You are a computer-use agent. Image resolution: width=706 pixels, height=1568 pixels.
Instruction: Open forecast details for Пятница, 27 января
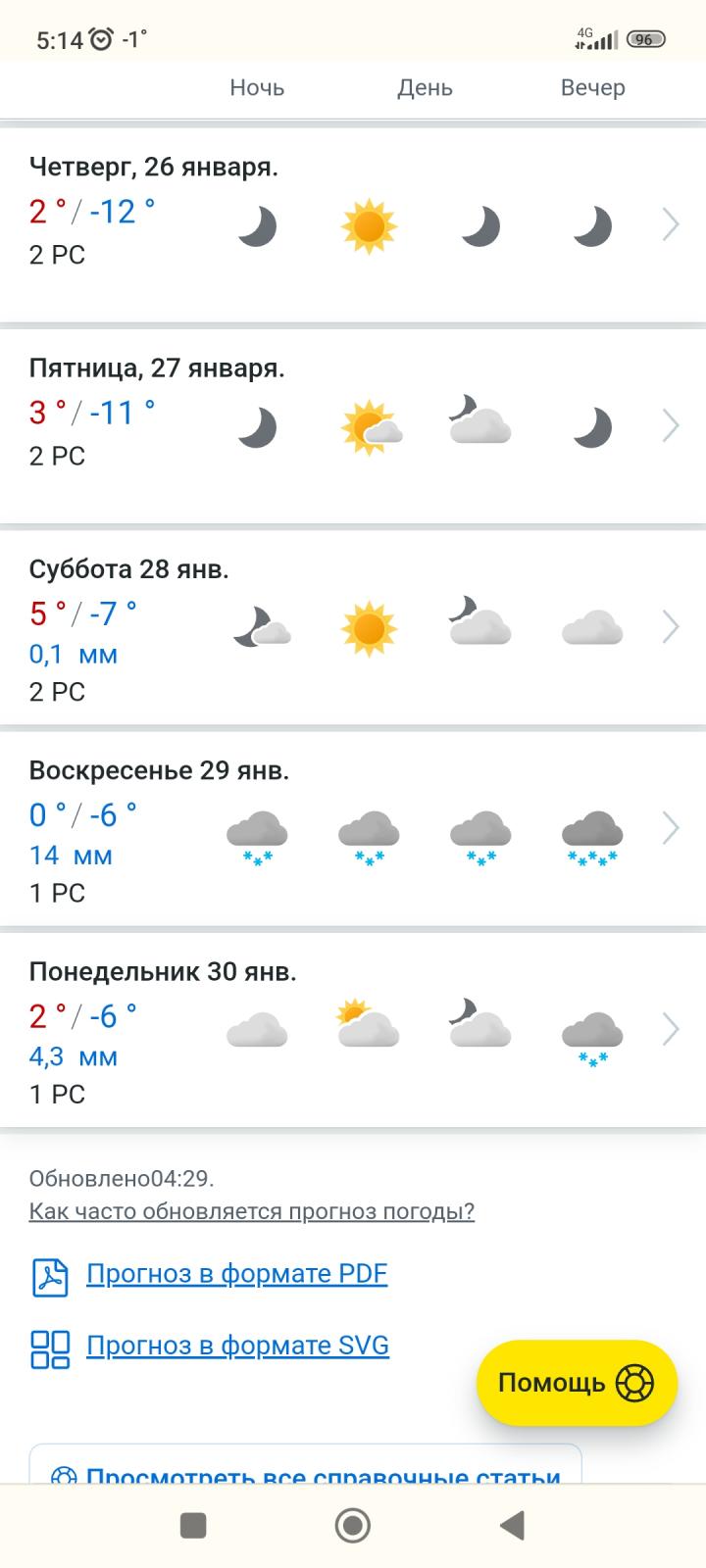pyautogui.click(x=353, y=426)
